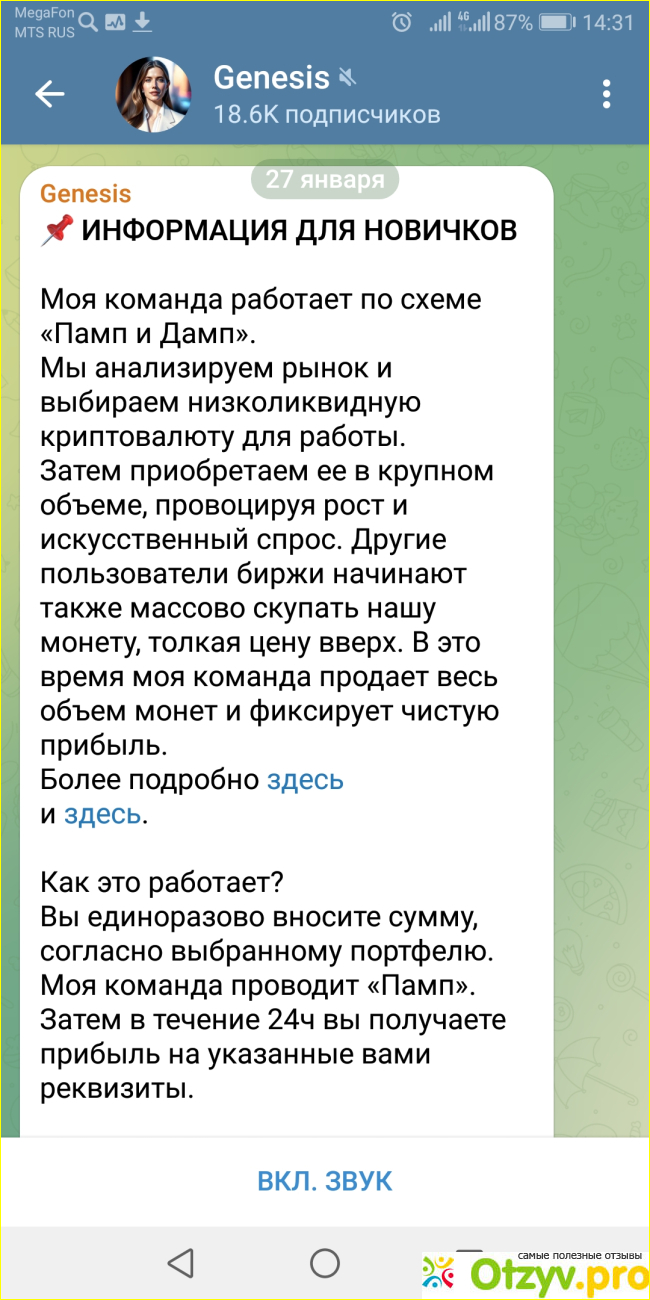The height and width of the screenshot is (1300, 650).
Task: Tap the system back triangle
Action: pyautogui.click(x=180, y=1263)
